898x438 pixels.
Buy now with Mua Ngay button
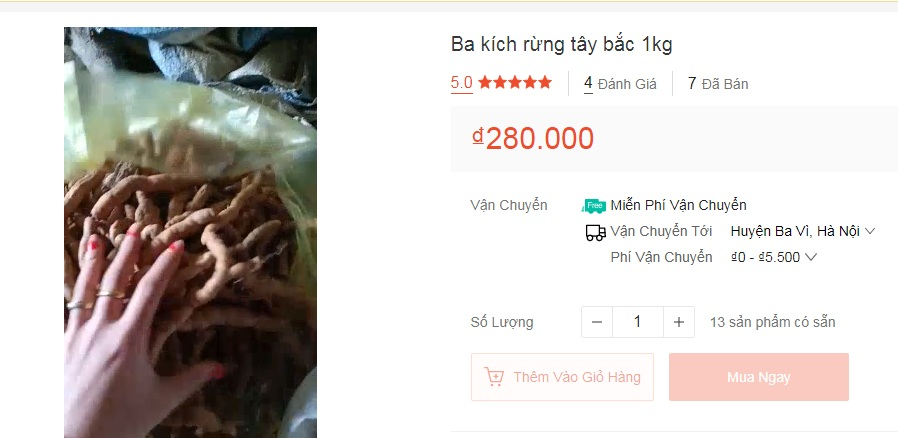point(758,377)
